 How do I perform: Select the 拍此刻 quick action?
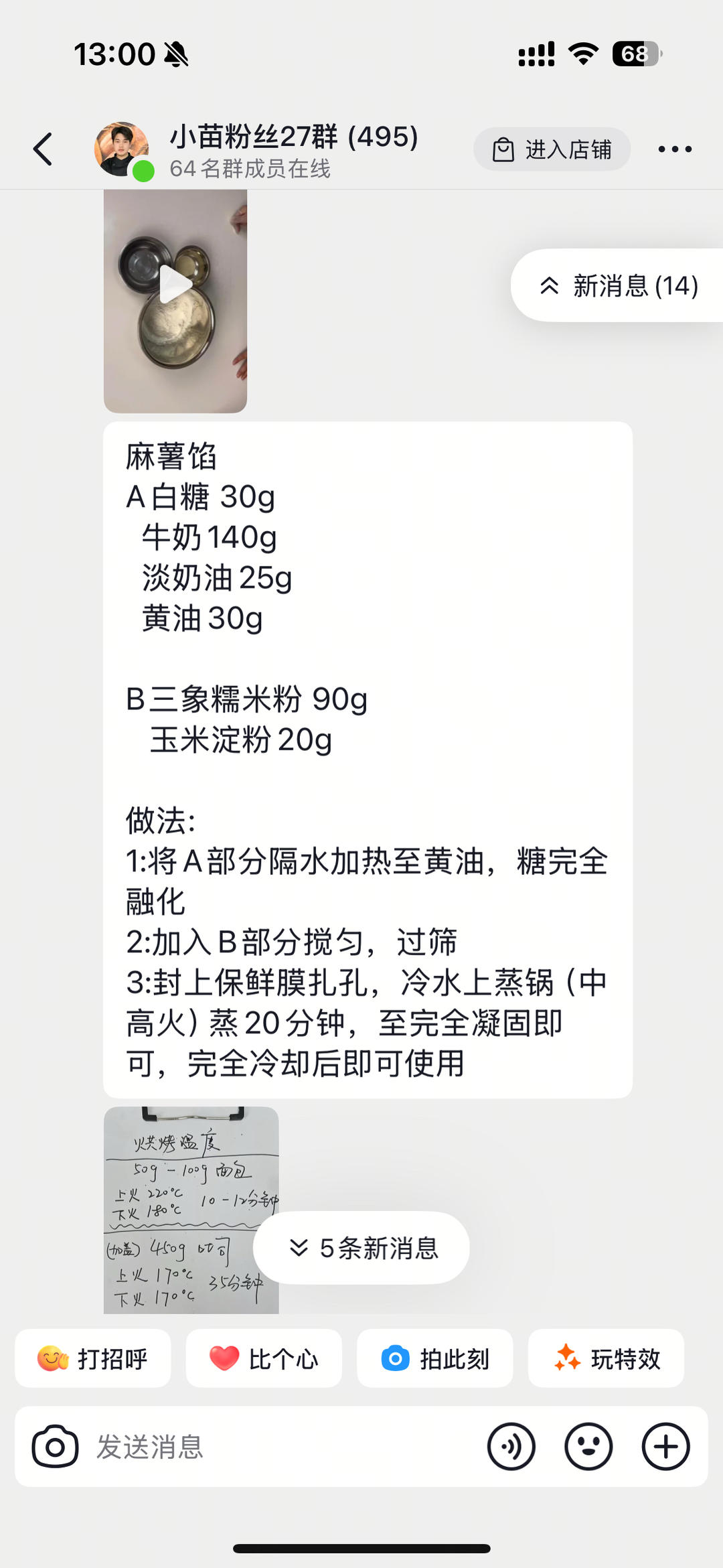[435, 1359]
